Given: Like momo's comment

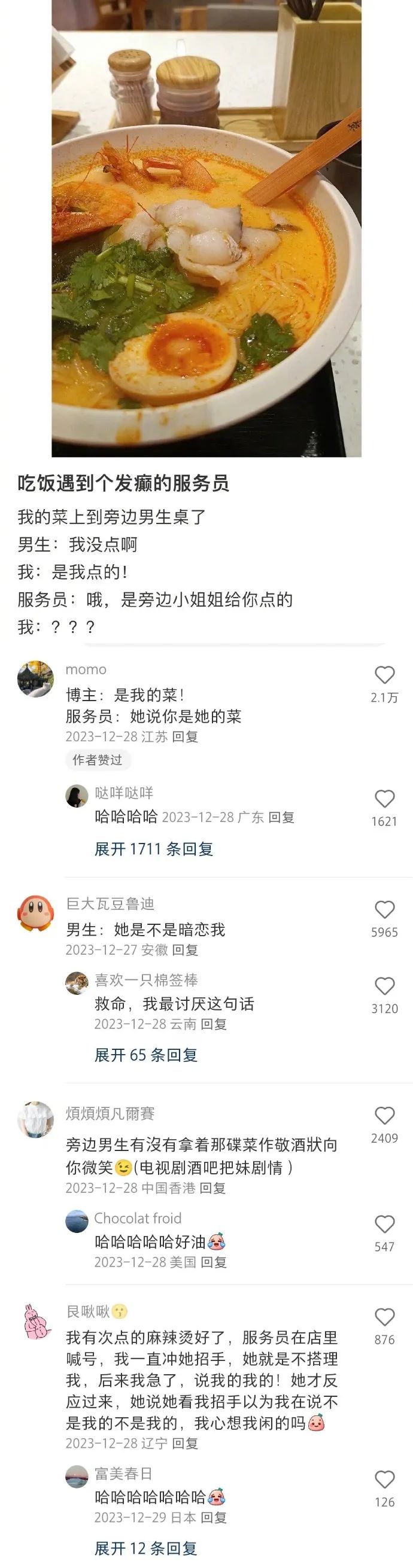Looking at the screenshot, I should click(x=384, y=675).
